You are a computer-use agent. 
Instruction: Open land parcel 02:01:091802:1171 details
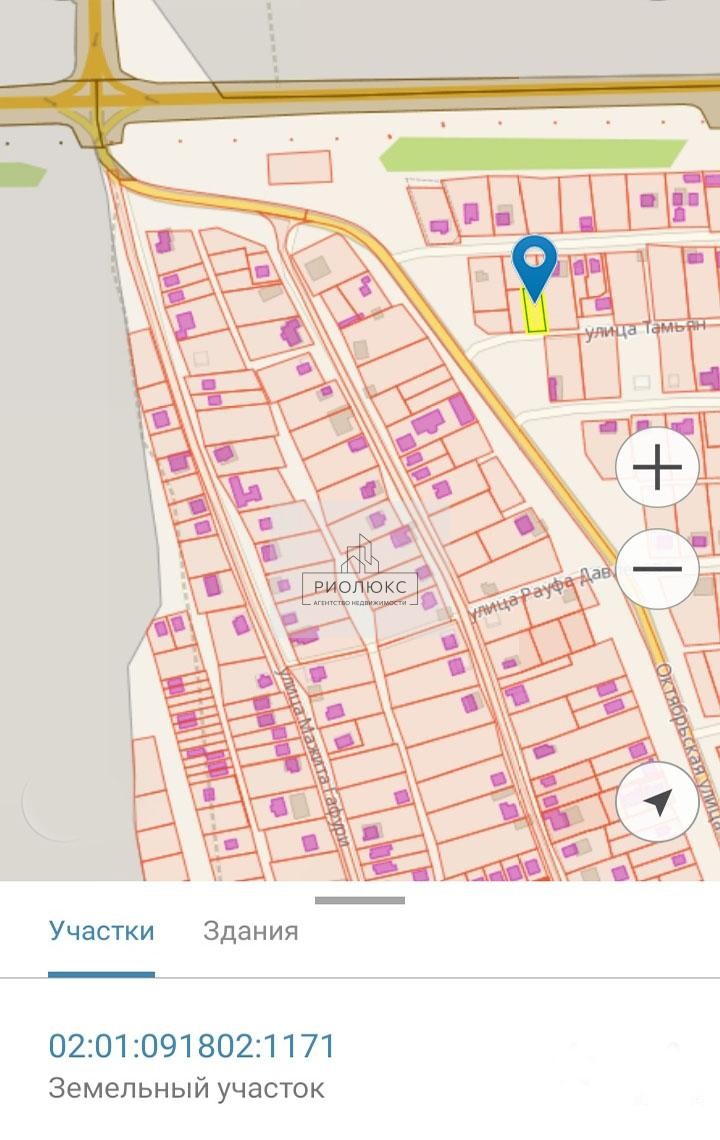click(192, 1047)
